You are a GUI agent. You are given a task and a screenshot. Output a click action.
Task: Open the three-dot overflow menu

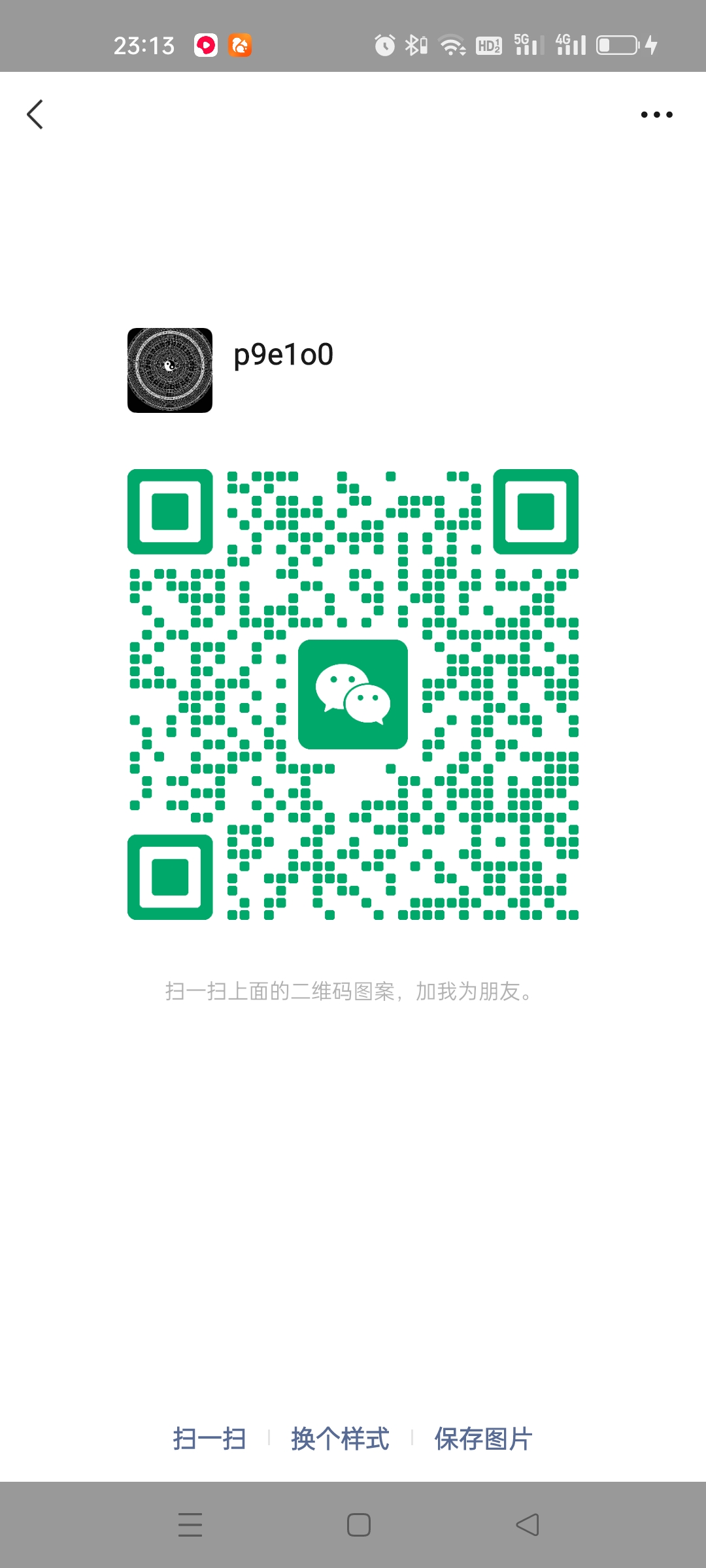pyautogui.click(x=656, y=114)
